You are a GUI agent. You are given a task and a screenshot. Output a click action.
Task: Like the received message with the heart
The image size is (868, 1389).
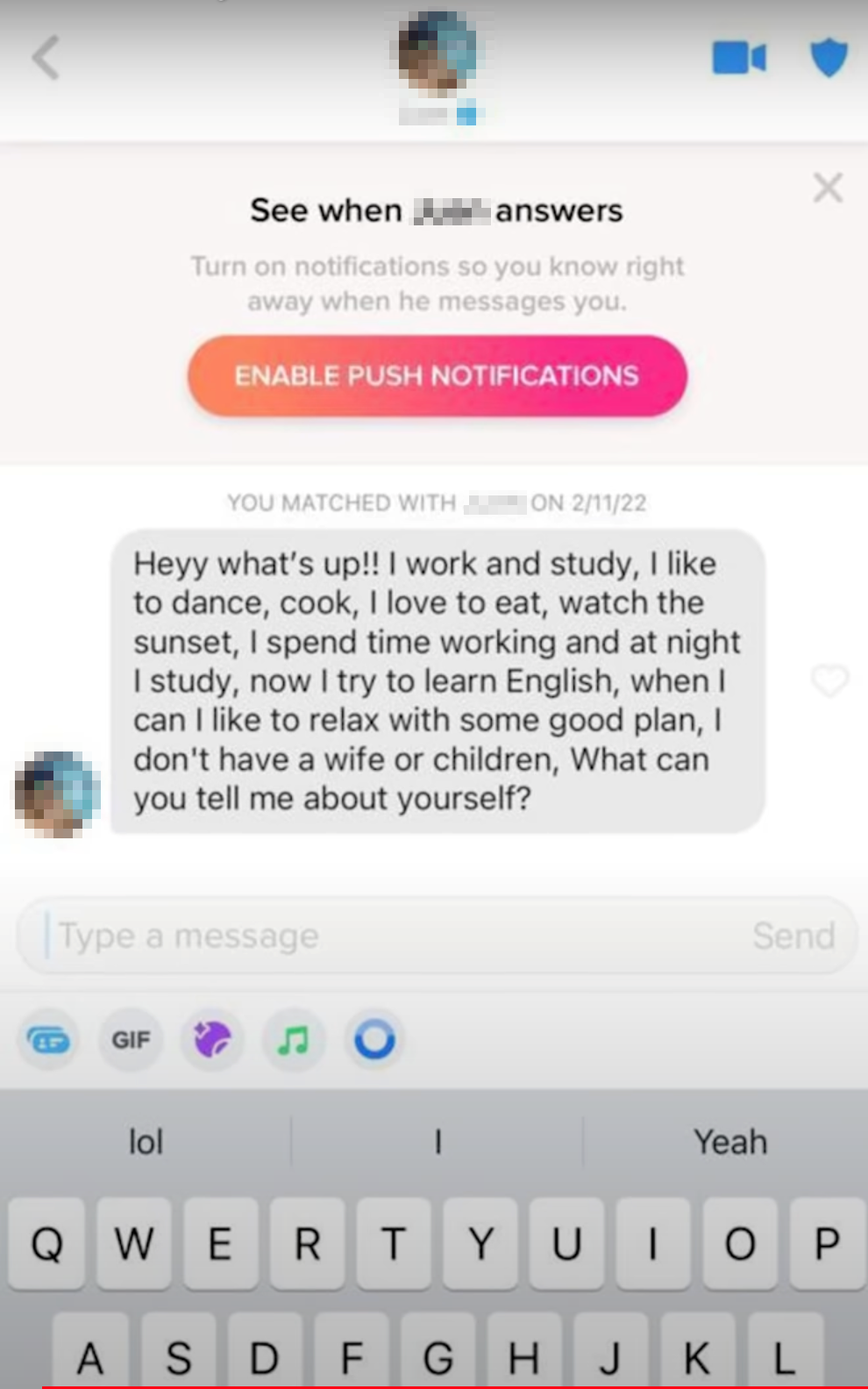[x=829, y=680]
